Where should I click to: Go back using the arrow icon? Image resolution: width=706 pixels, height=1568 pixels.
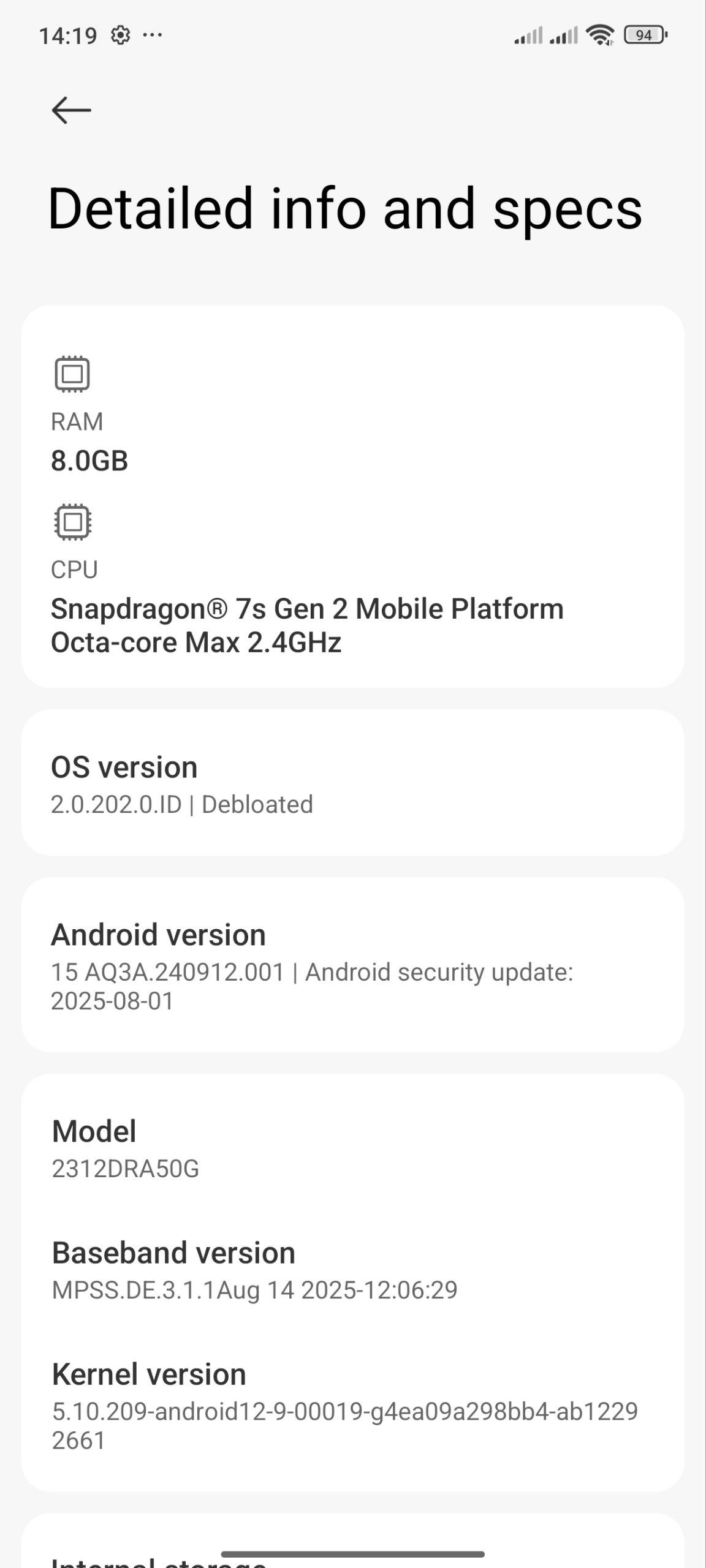coord(71,110)
